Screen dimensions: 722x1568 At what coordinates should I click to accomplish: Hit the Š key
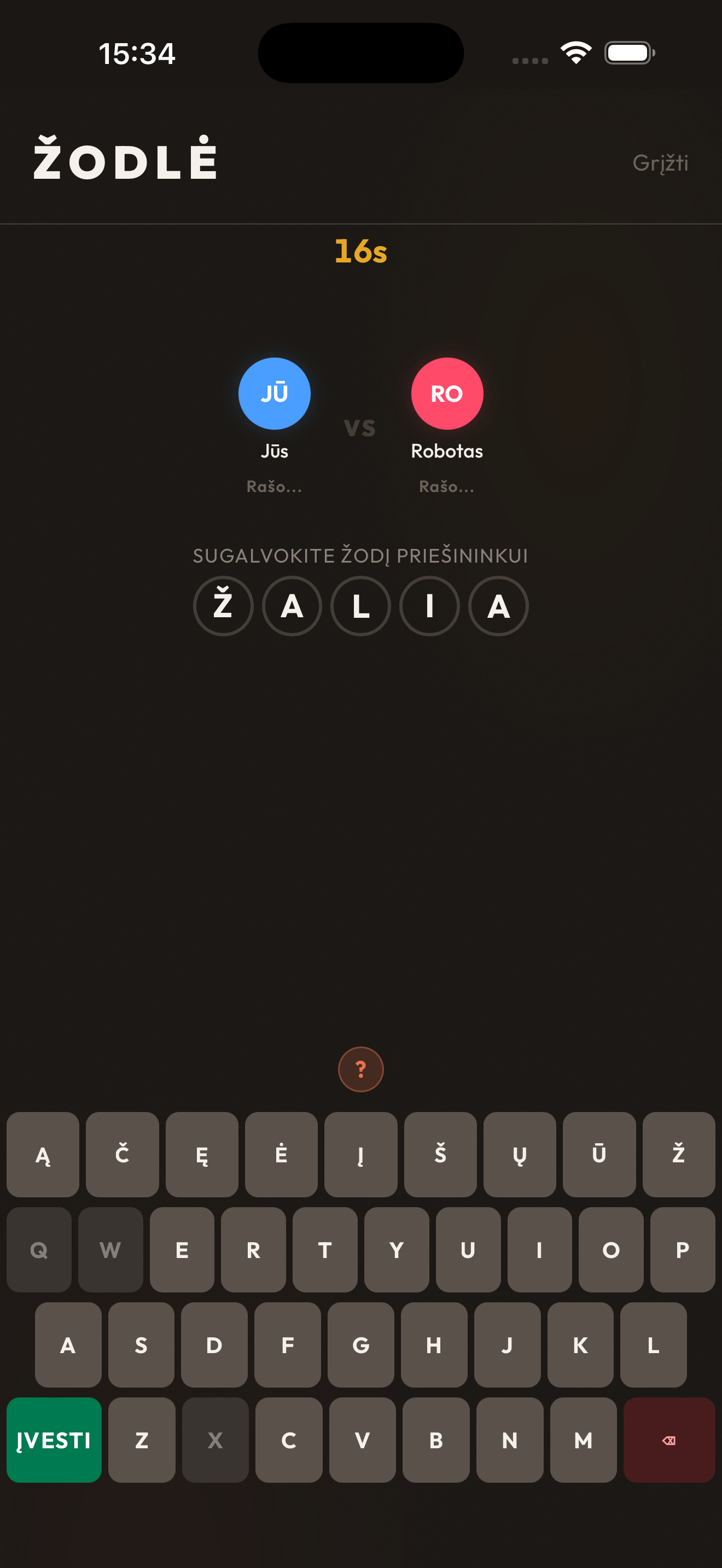coord(440,1154)
